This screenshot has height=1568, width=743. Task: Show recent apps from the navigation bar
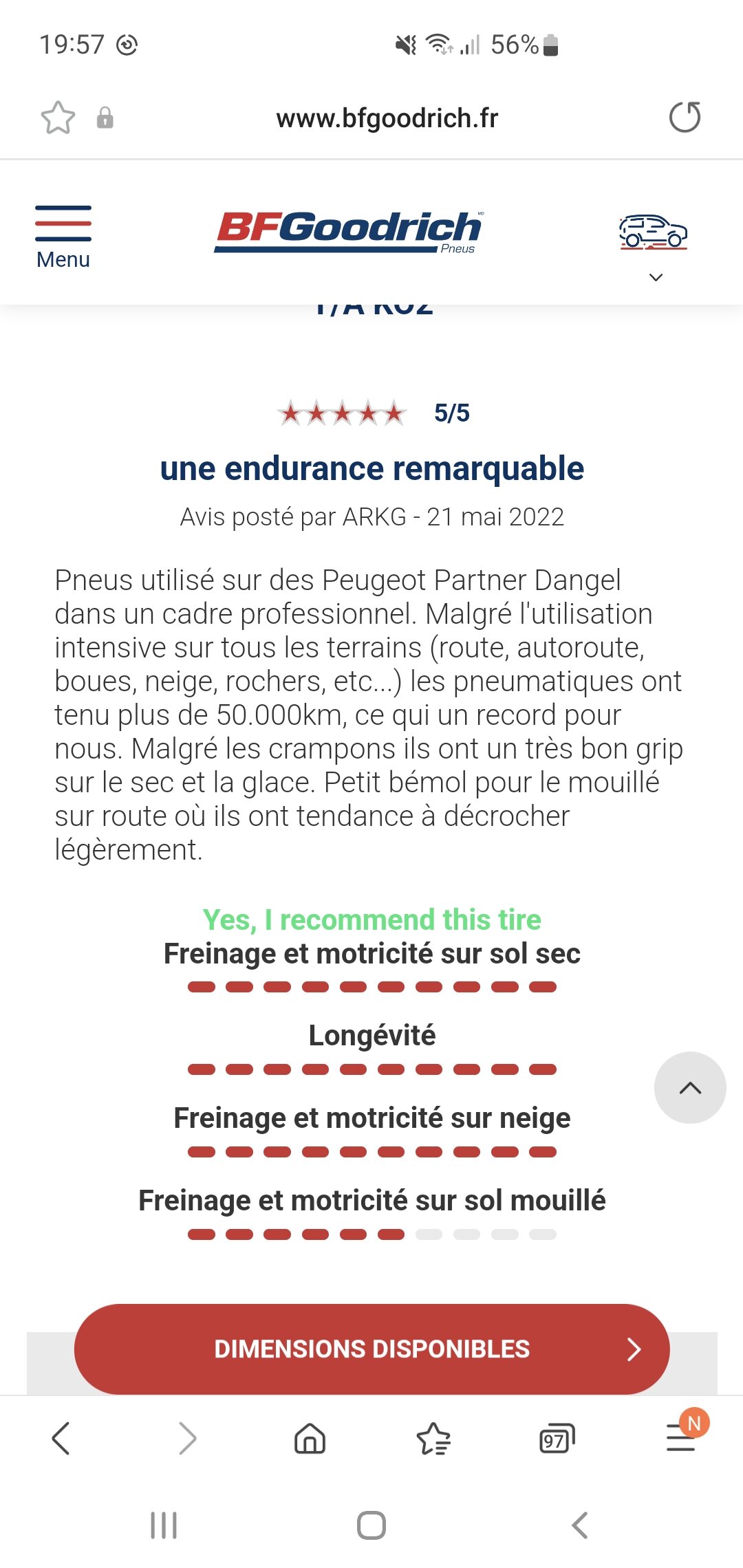pyautogui.click(x=164, y=1525)
